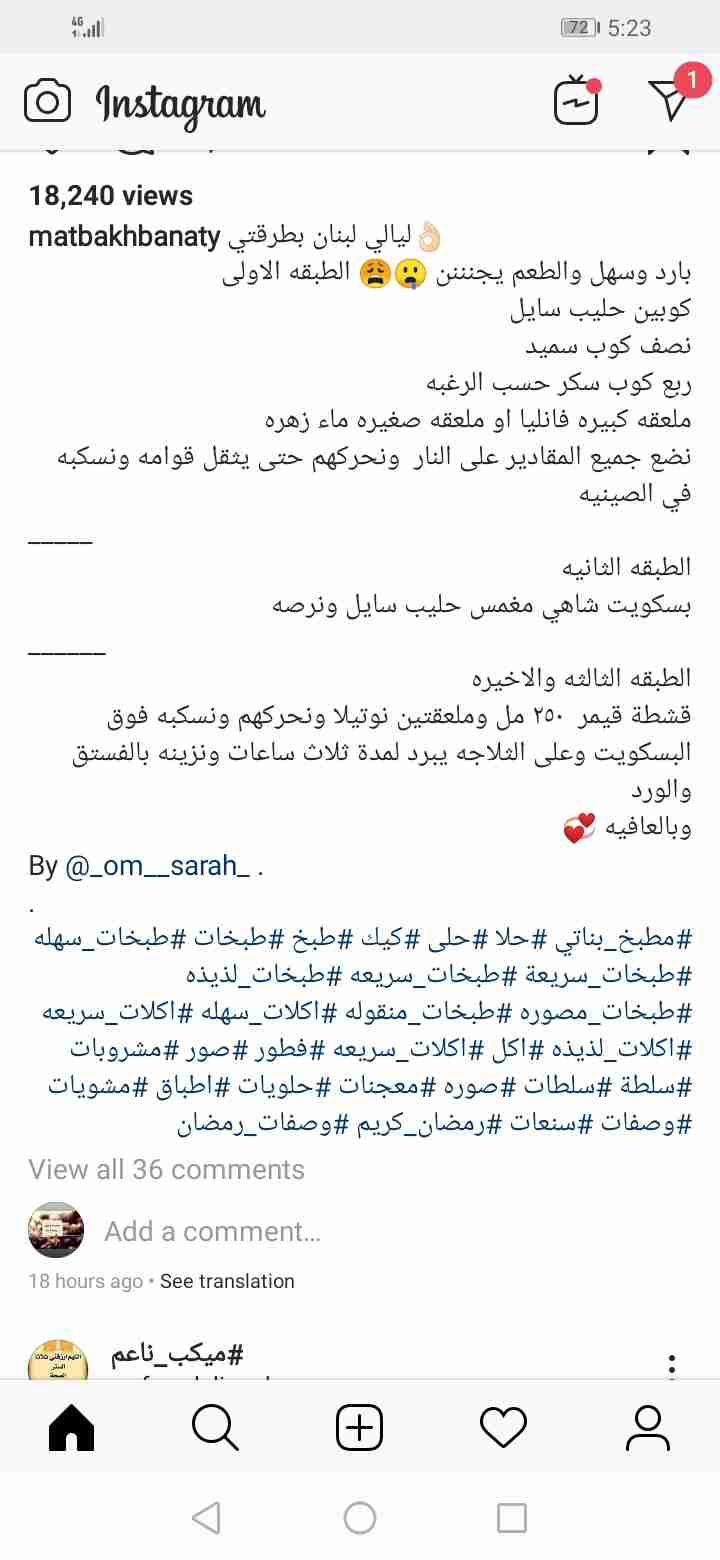
Task: Open the Instagram camera
Action: tap(48, 102)
